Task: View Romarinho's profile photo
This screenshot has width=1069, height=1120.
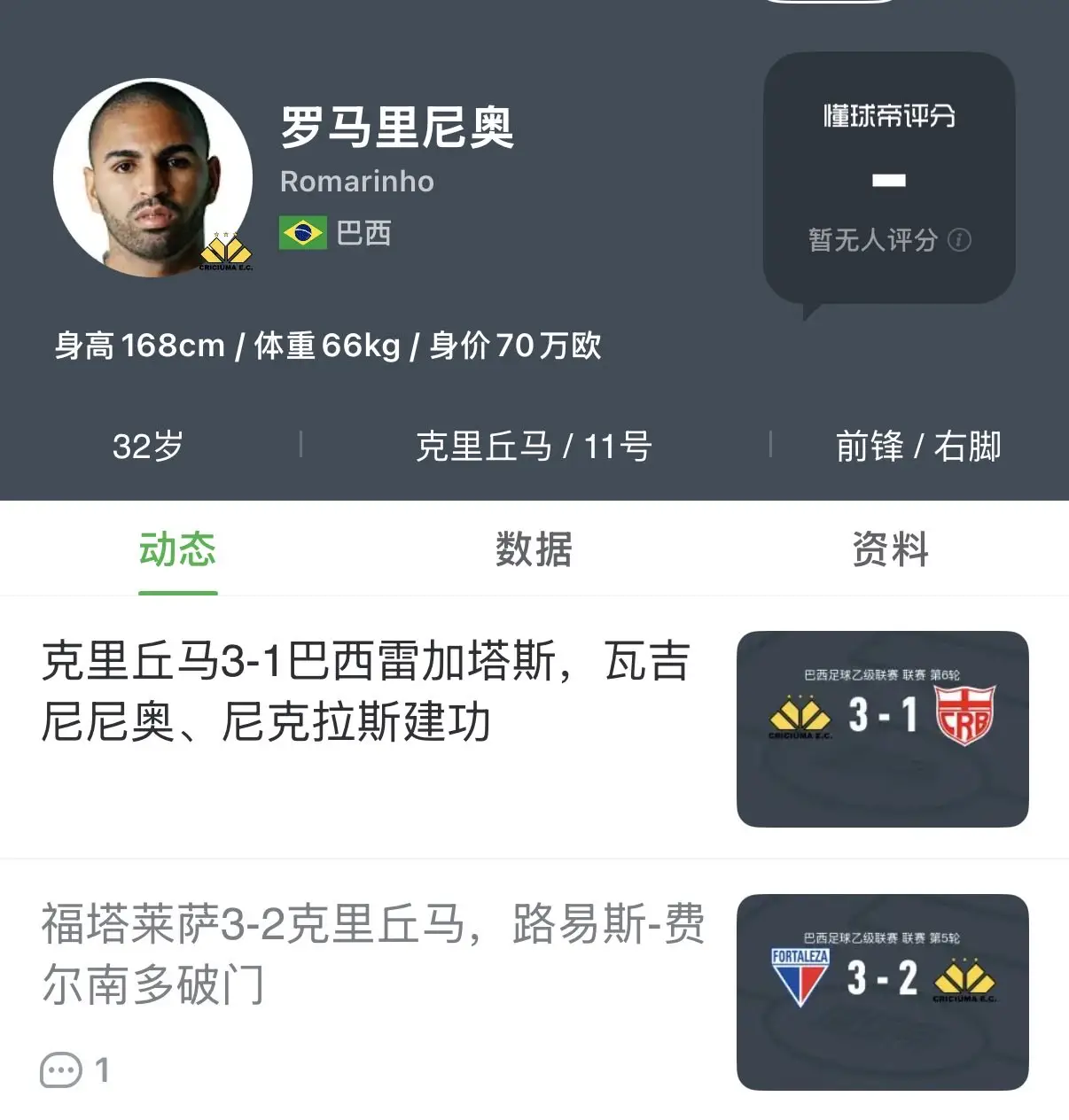Action: tap(152, 177)
